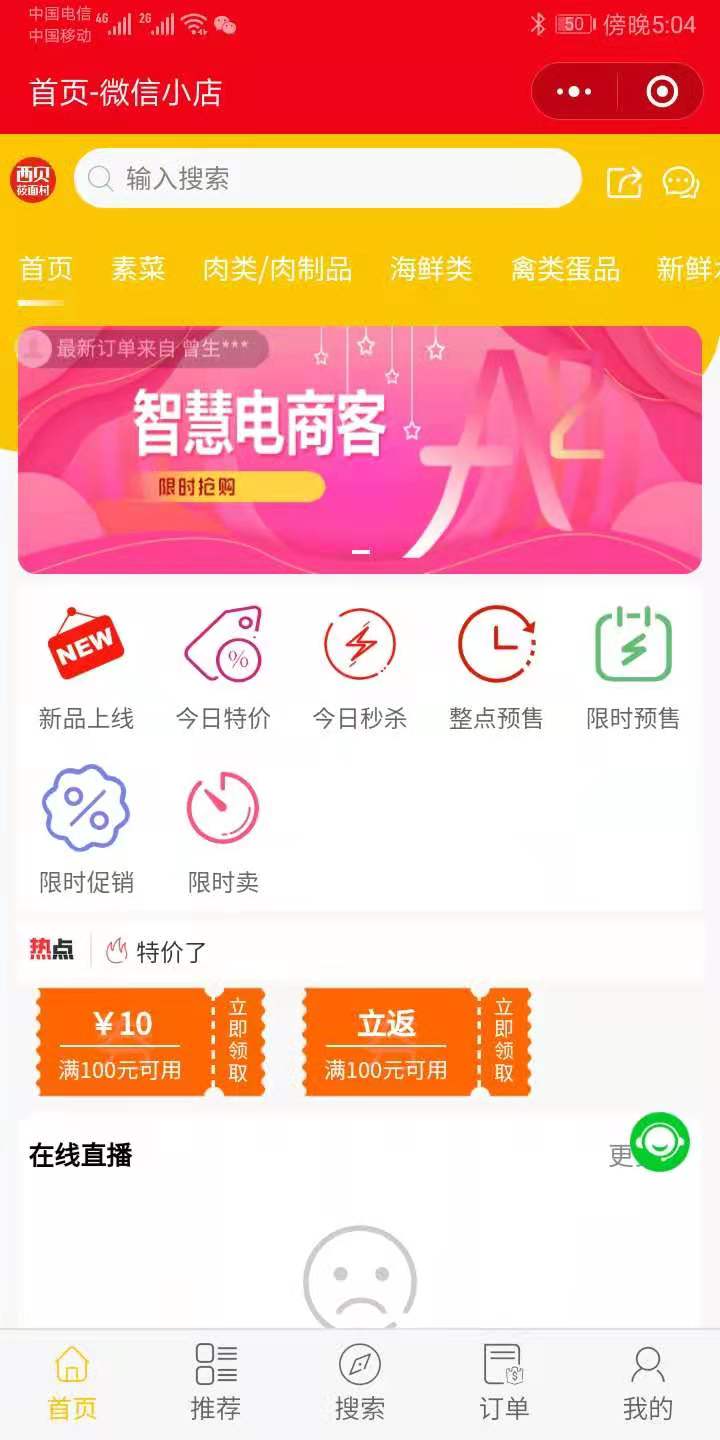The image size is (720, 1440).
Task: Switch to the 素菜 category tab
Action: (x=138, y=269)
